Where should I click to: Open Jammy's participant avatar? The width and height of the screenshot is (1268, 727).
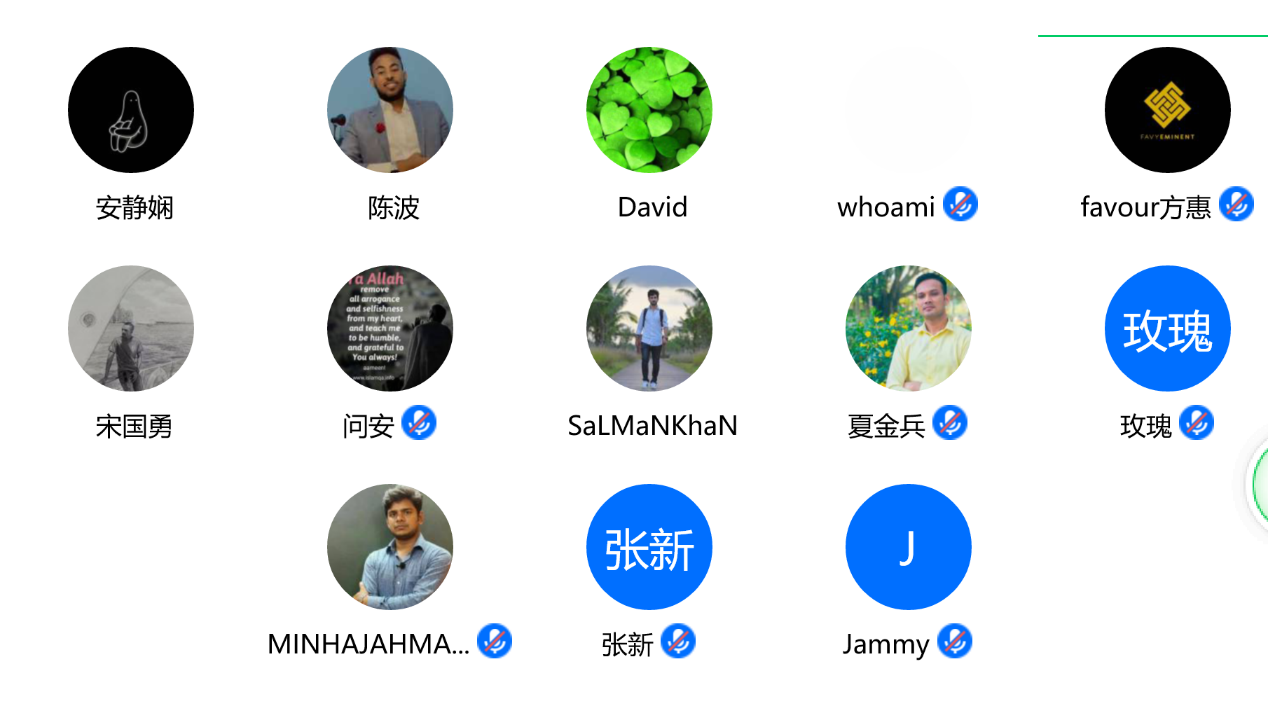point(908,547)
